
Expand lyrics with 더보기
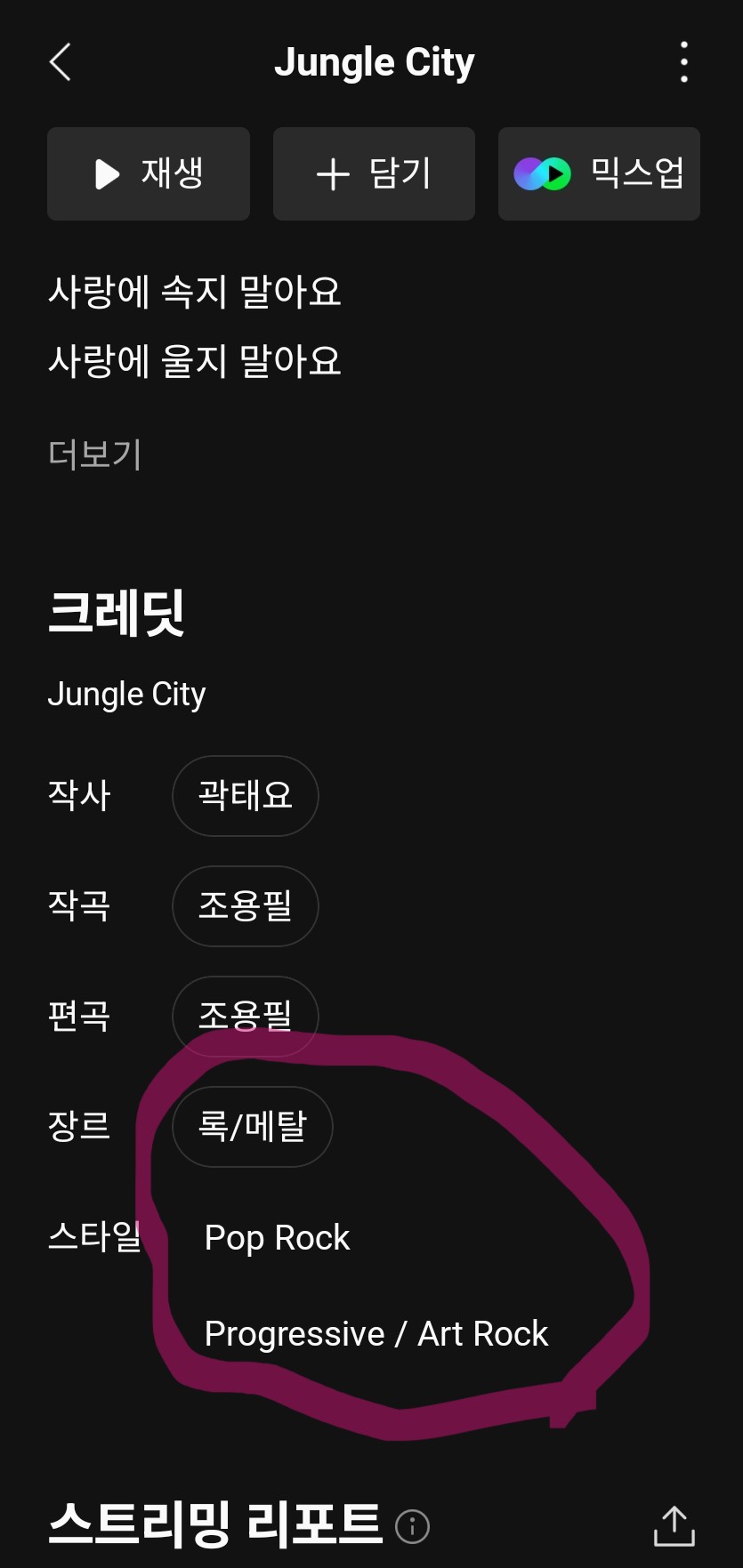click(94, 454)
